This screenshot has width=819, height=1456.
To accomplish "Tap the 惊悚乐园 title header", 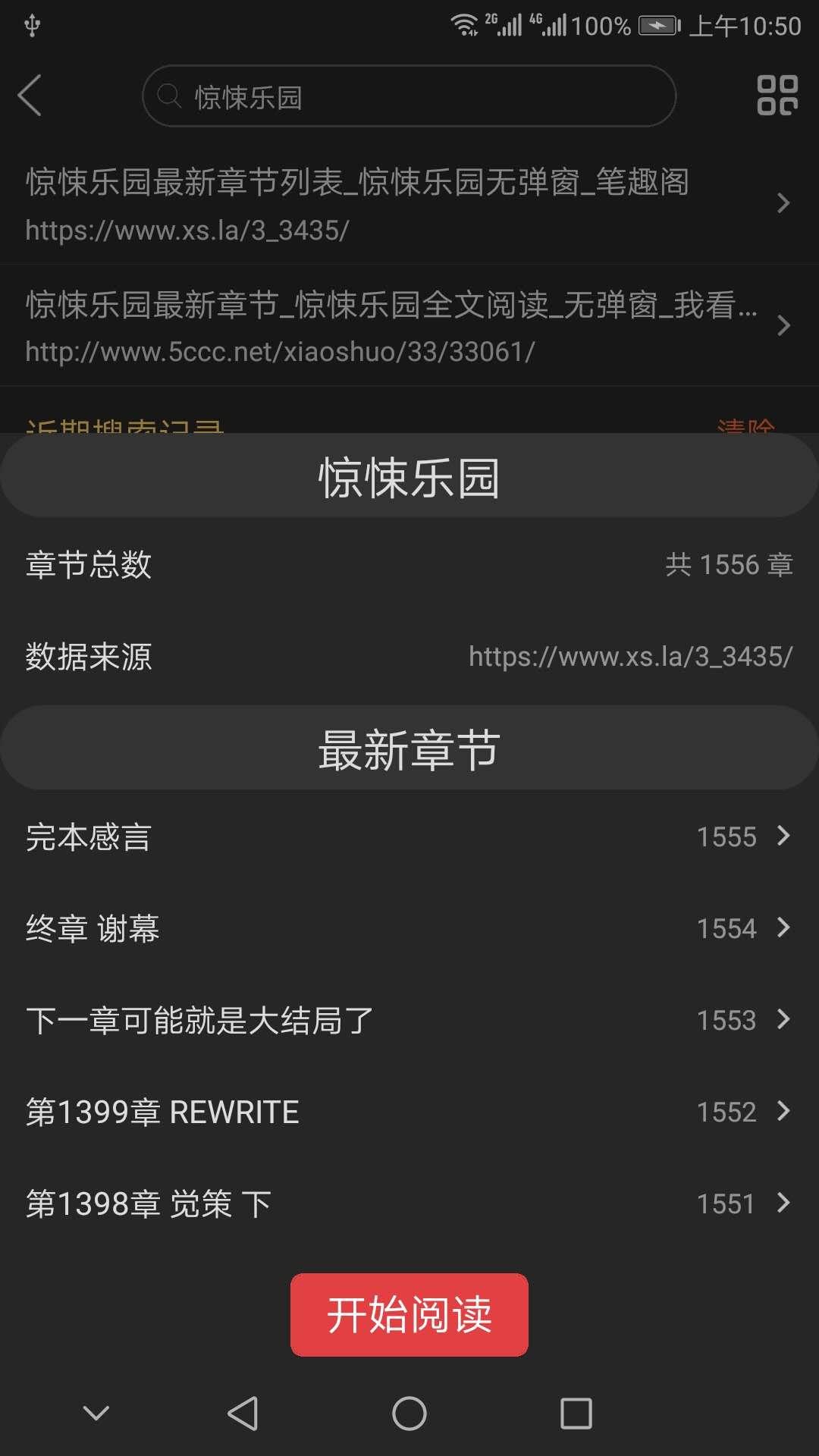I will point(409,476).
